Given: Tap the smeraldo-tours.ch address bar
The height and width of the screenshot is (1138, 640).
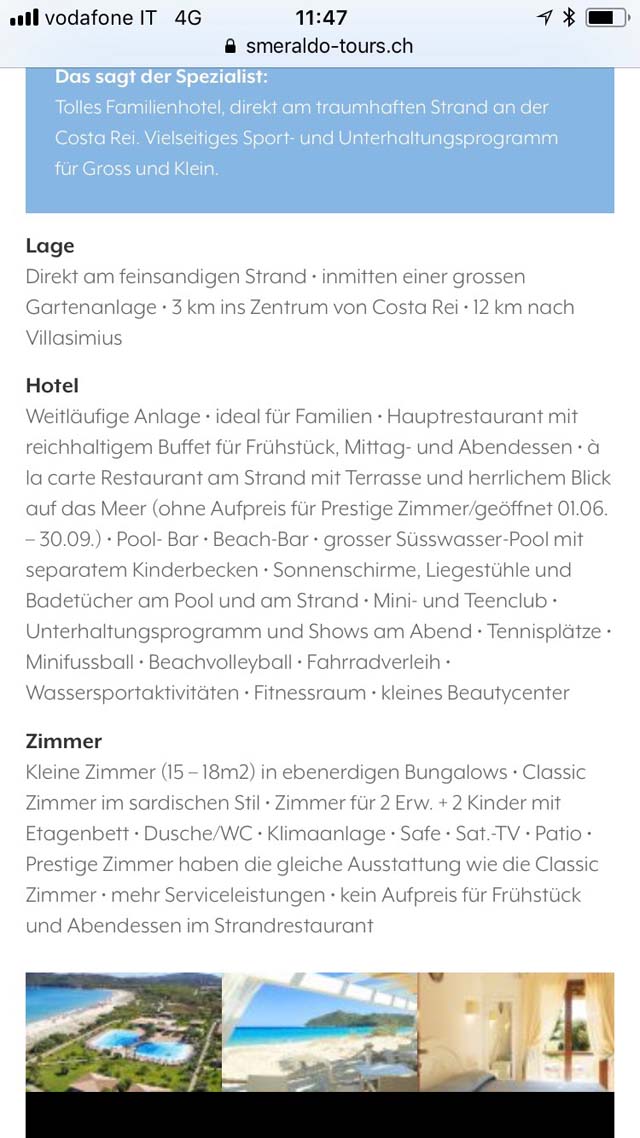Looking at the screenshot, I should [319, 46].
